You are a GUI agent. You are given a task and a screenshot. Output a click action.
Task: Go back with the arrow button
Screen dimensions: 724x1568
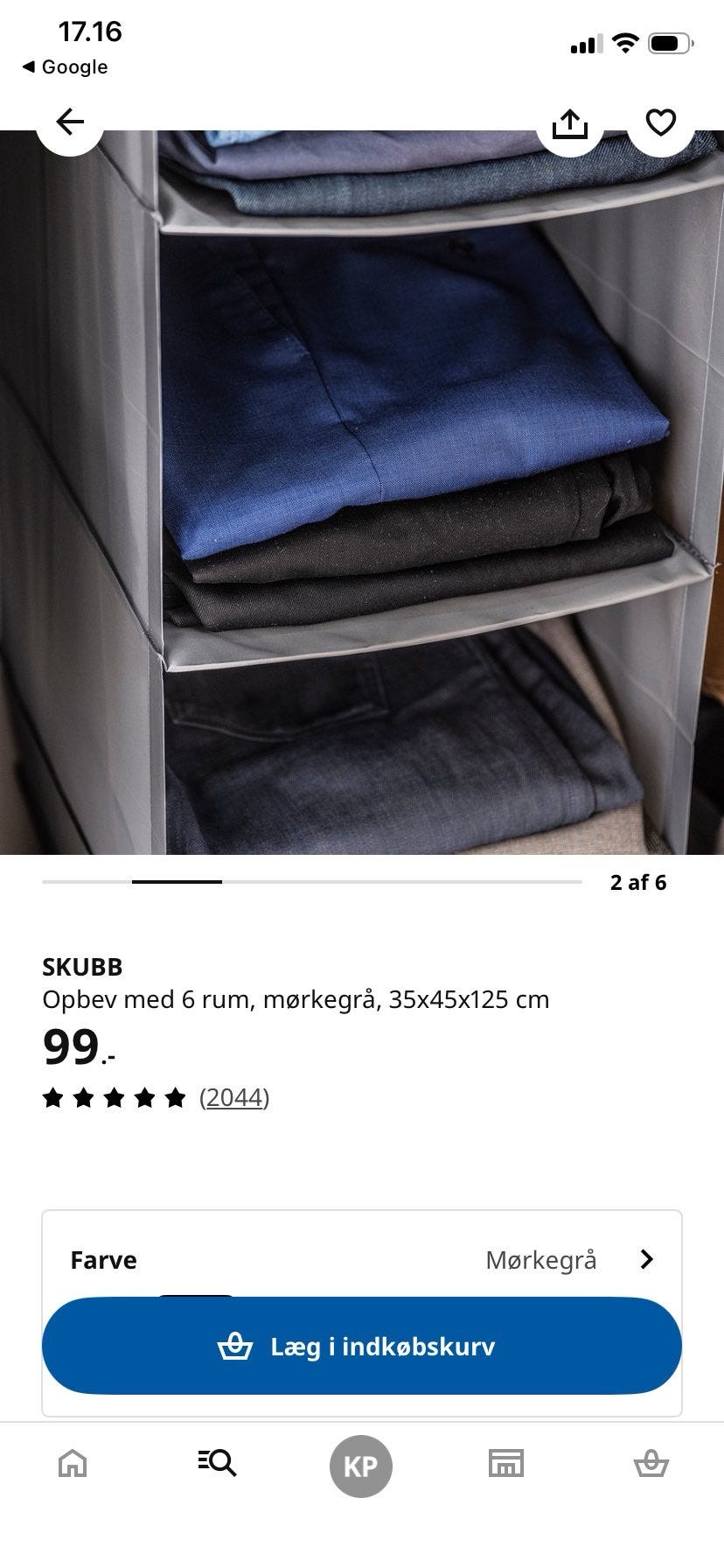(70, 122)
